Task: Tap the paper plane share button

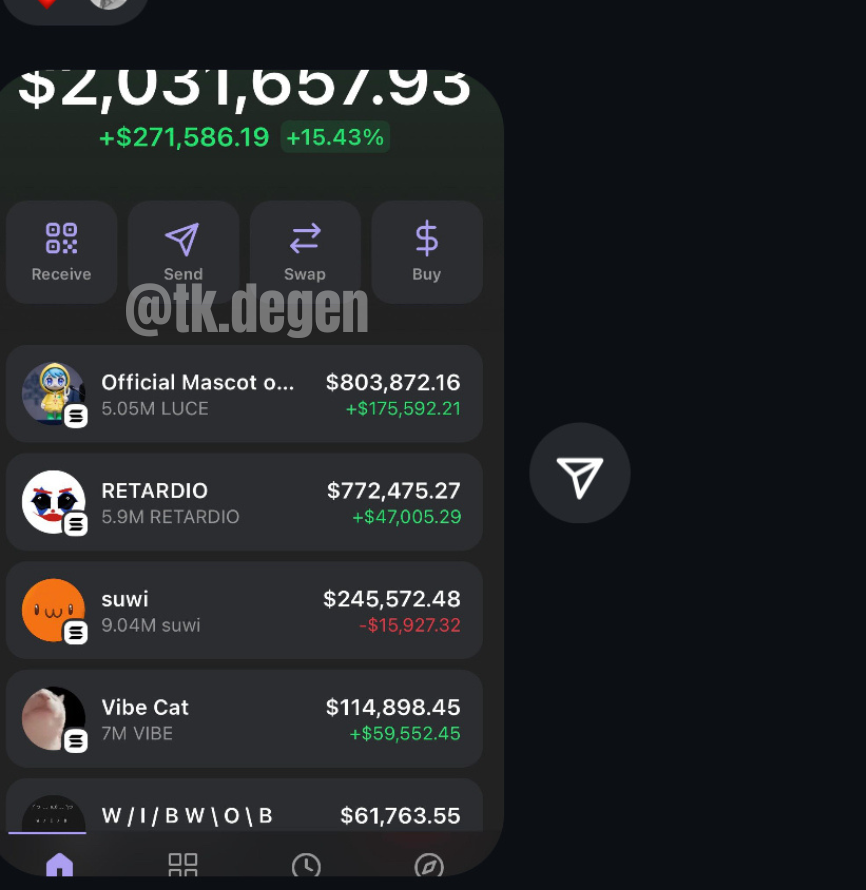Action: pos(580,474)
